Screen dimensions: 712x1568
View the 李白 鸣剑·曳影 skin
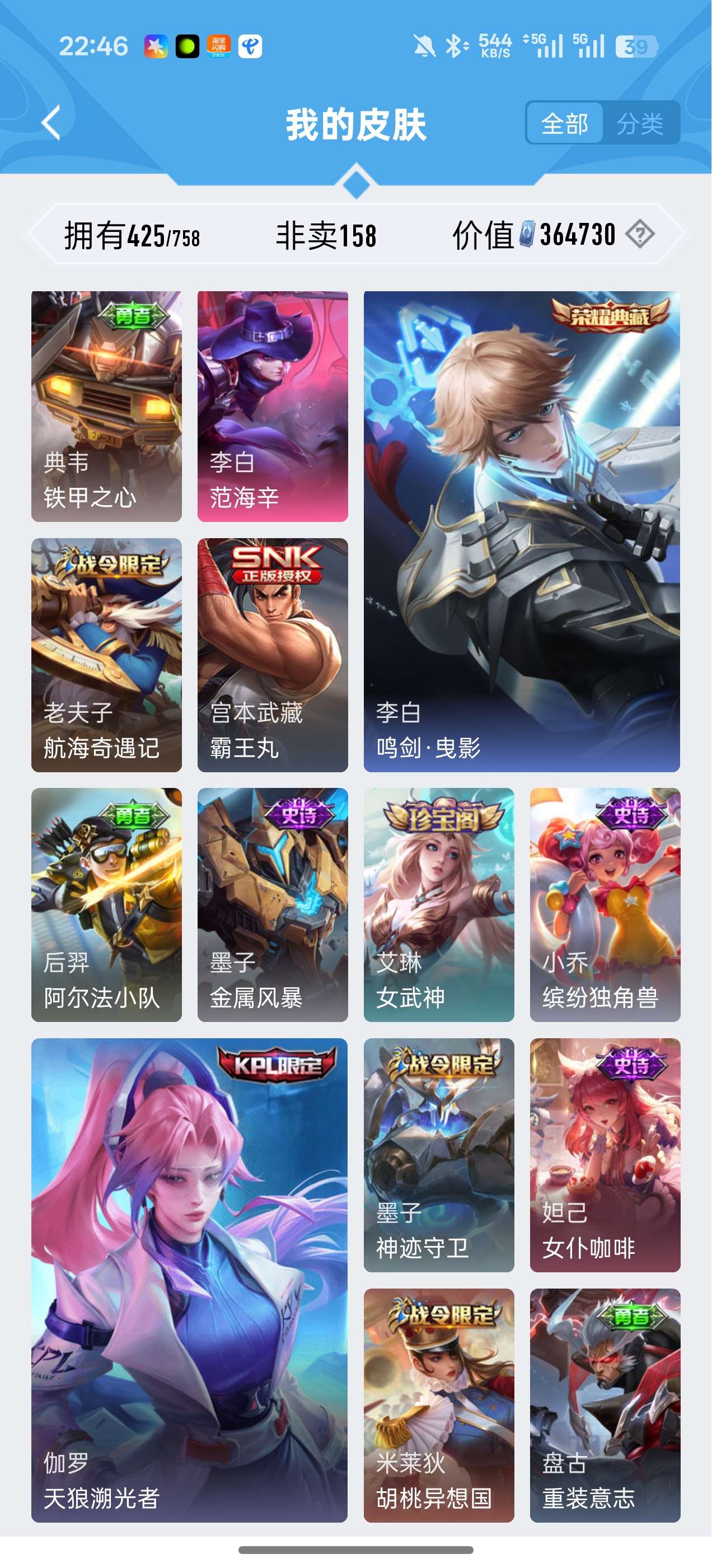click(x=522, y=531)
